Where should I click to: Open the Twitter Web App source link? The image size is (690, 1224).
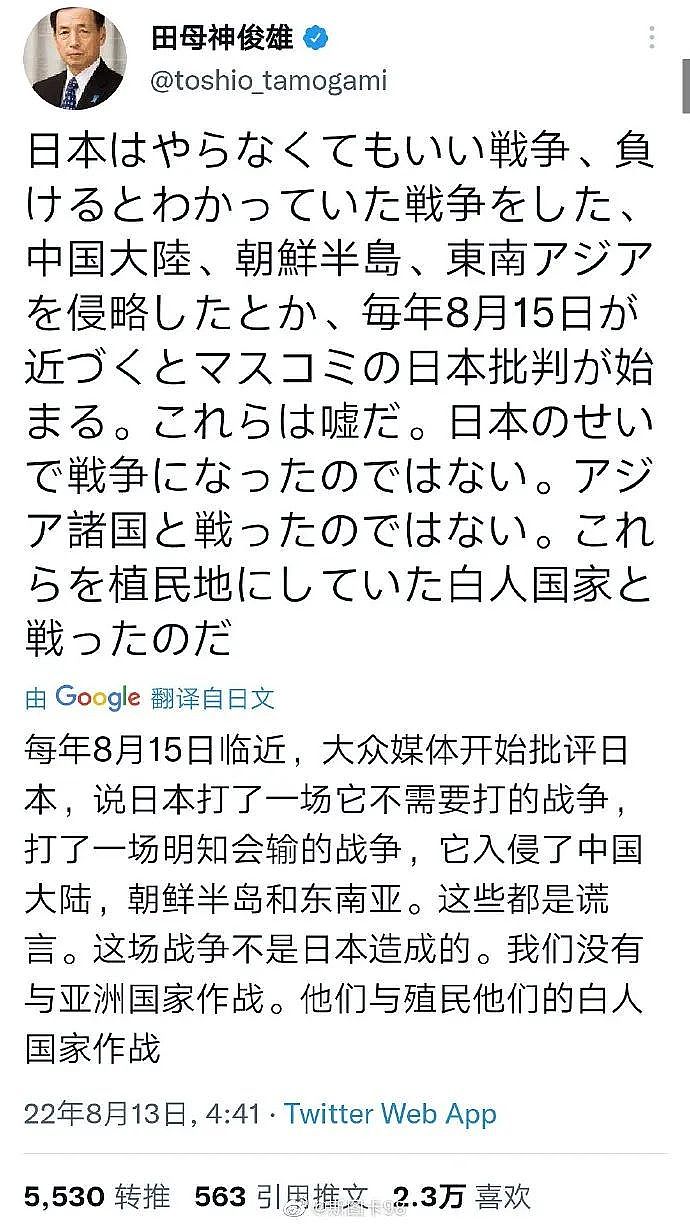(x=390, y=1113)
